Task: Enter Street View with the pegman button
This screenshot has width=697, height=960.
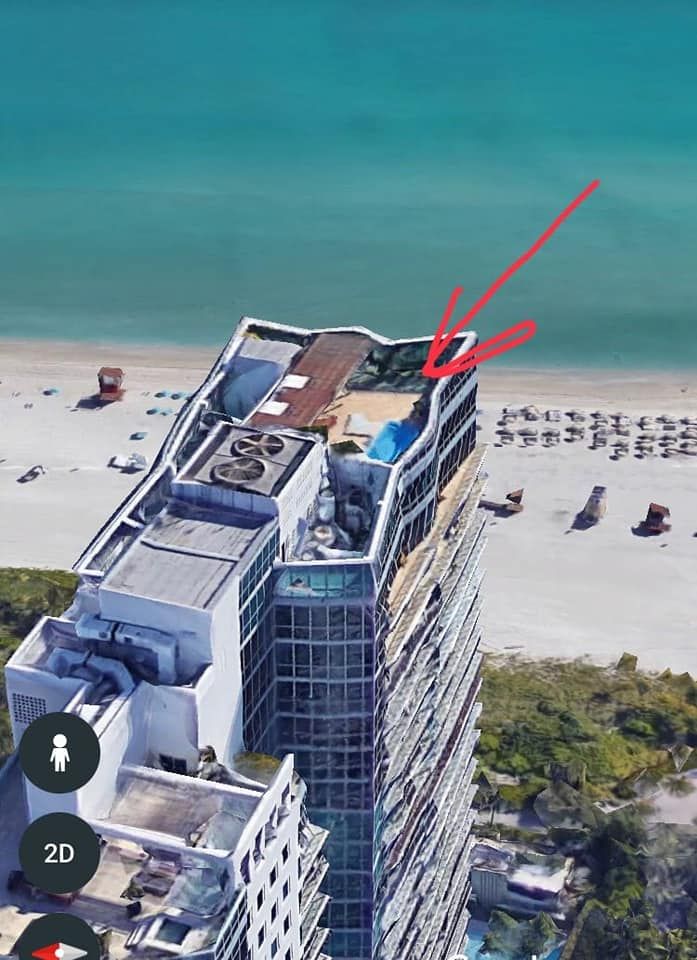Action: (x=59, y=752)
